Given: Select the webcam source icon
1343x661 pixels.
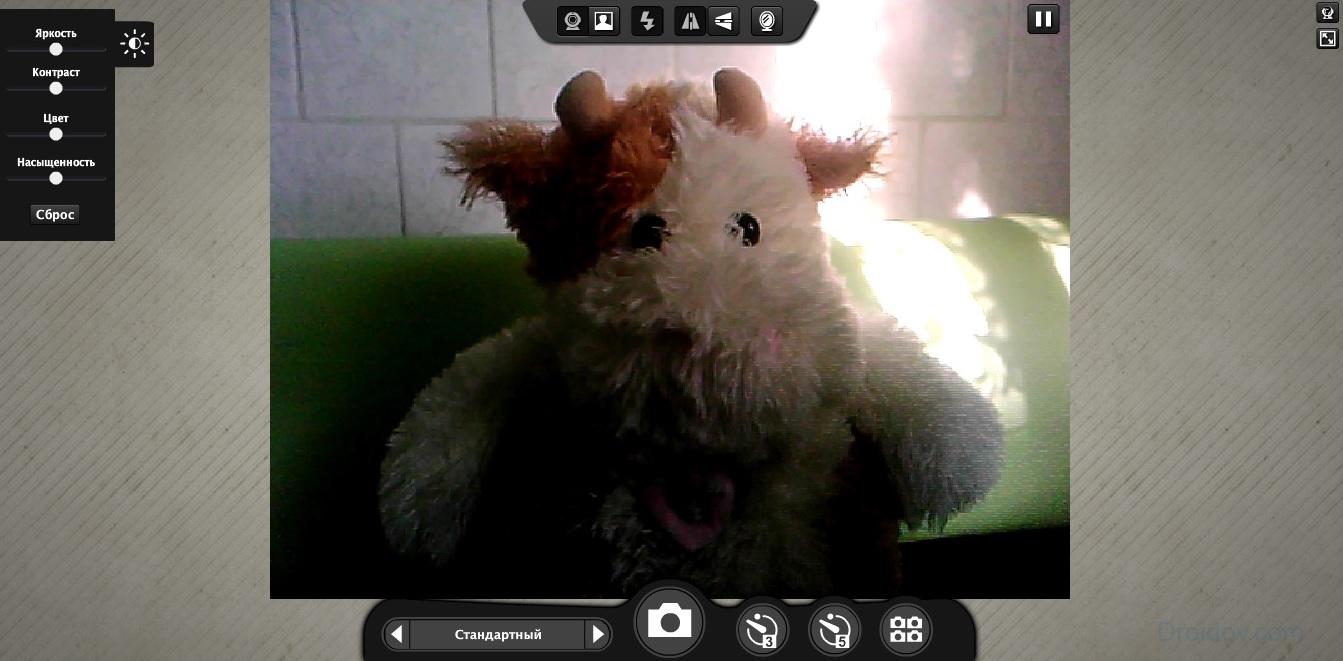Looking at the screenshot, I should coord(573,21).
